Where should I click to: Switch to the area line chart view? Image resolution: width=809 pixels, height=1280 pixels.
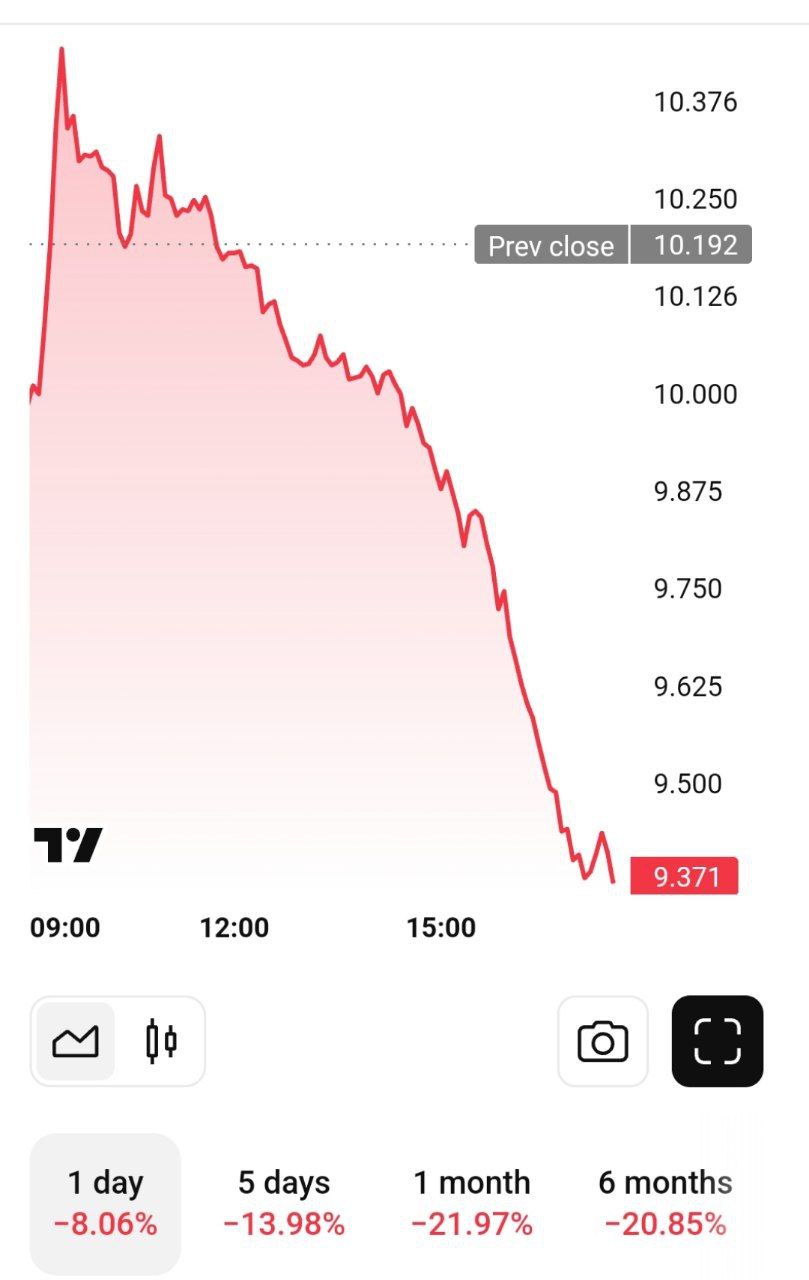[75, 1041]
